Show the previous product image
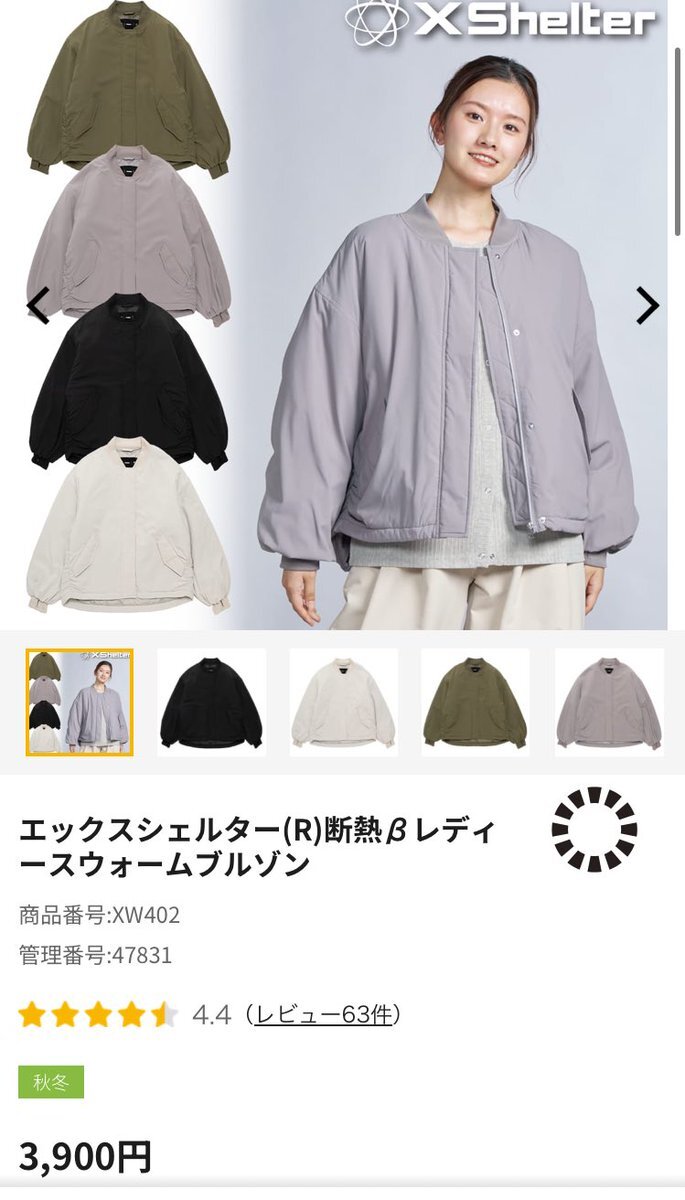This screenshot has width=685, height=1200. tap(38, 306)
